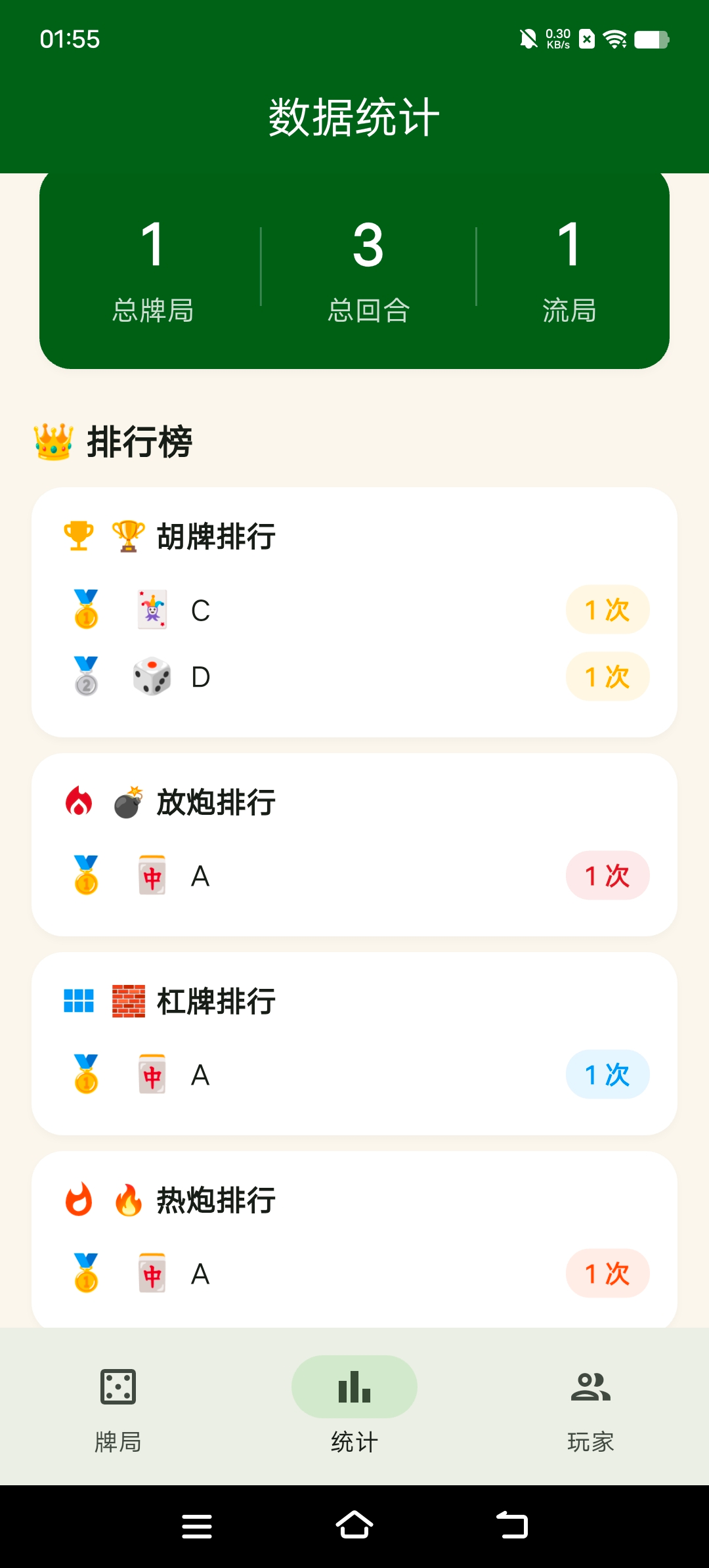The height and width of the screenshot is (1568, 709).
Task: Click the crown icon beside 排行榜
Action: click(54, 441)
